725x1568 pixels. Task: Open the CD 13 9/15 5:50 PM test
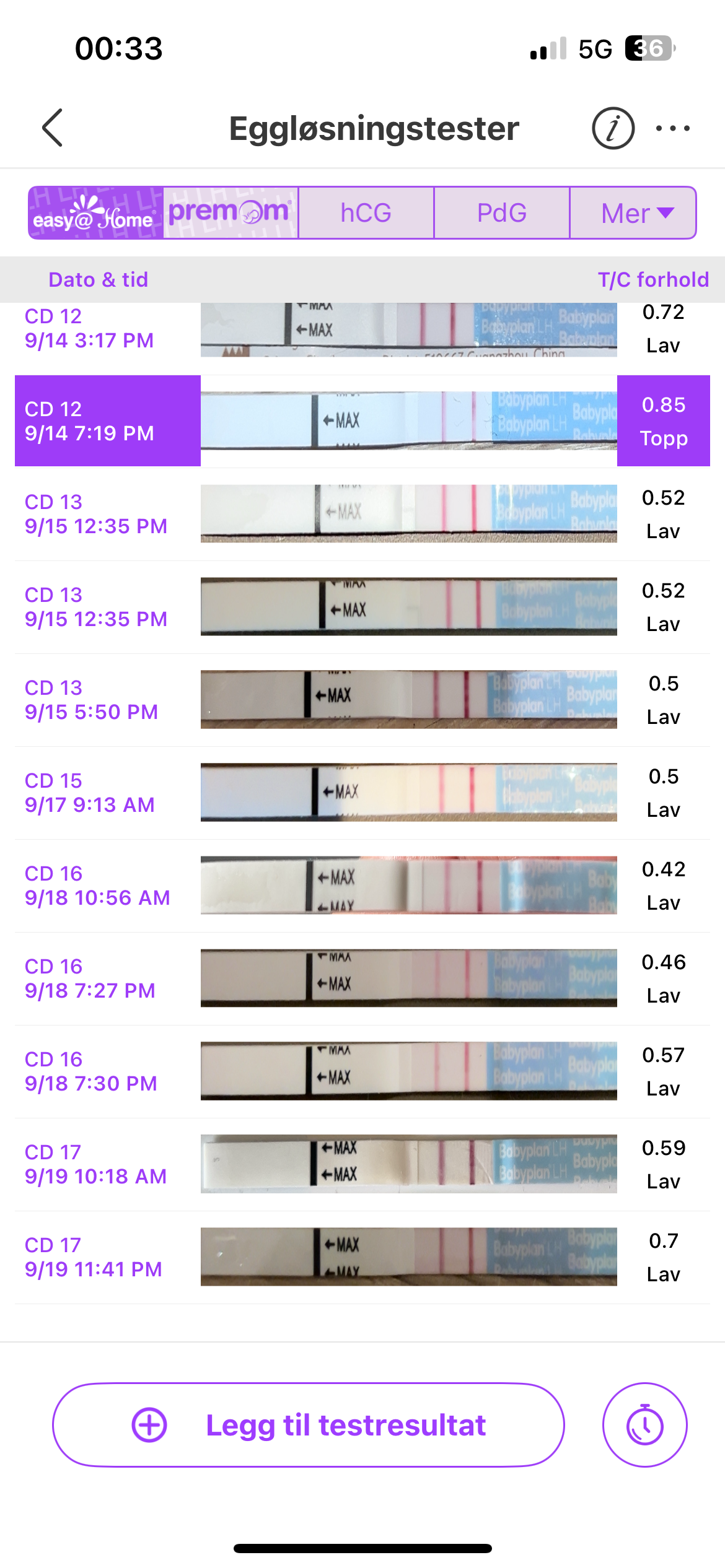pyautogui.click(x=362, y=699)
